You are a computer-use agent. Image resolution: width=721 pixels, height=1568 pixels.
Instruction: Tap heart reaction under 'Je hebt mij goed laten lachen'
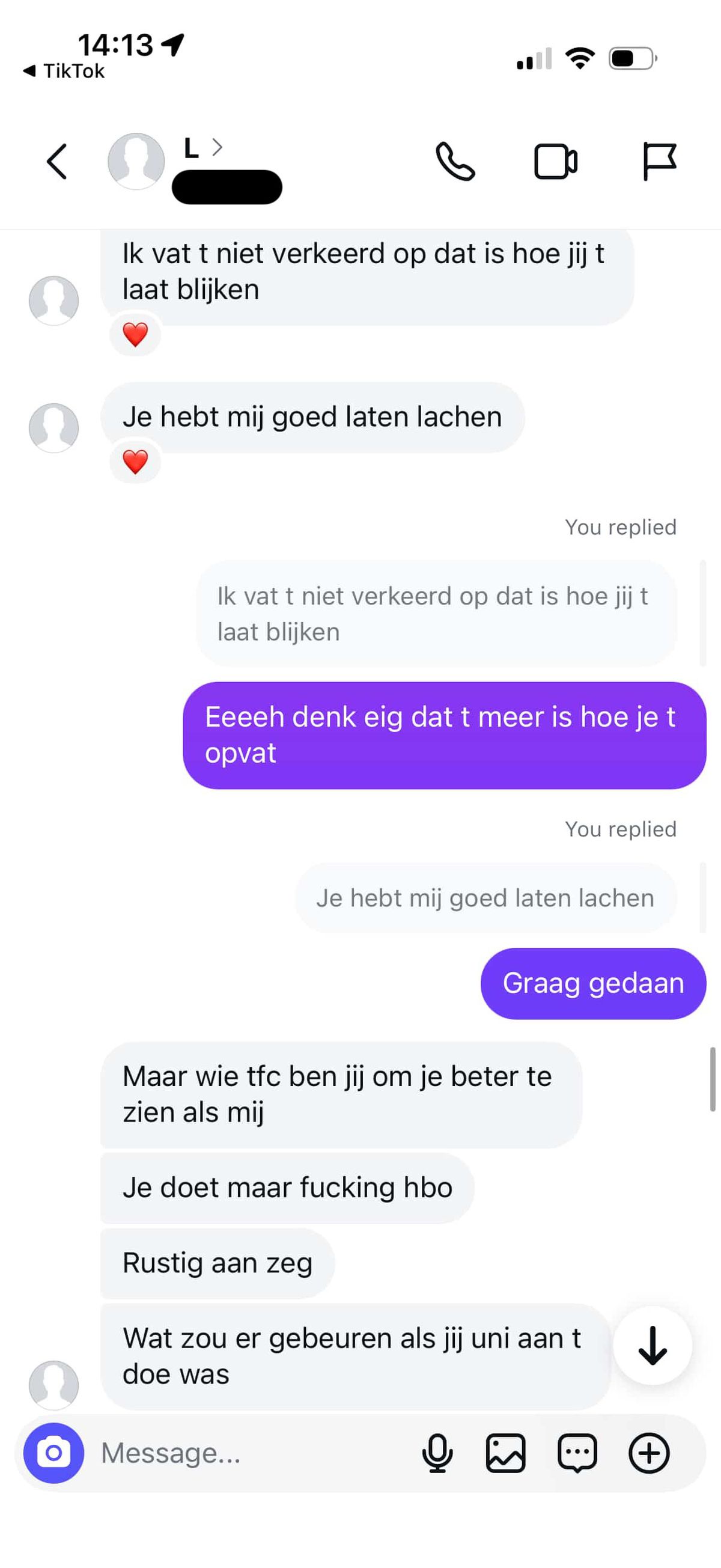click(x=135, y=462)
